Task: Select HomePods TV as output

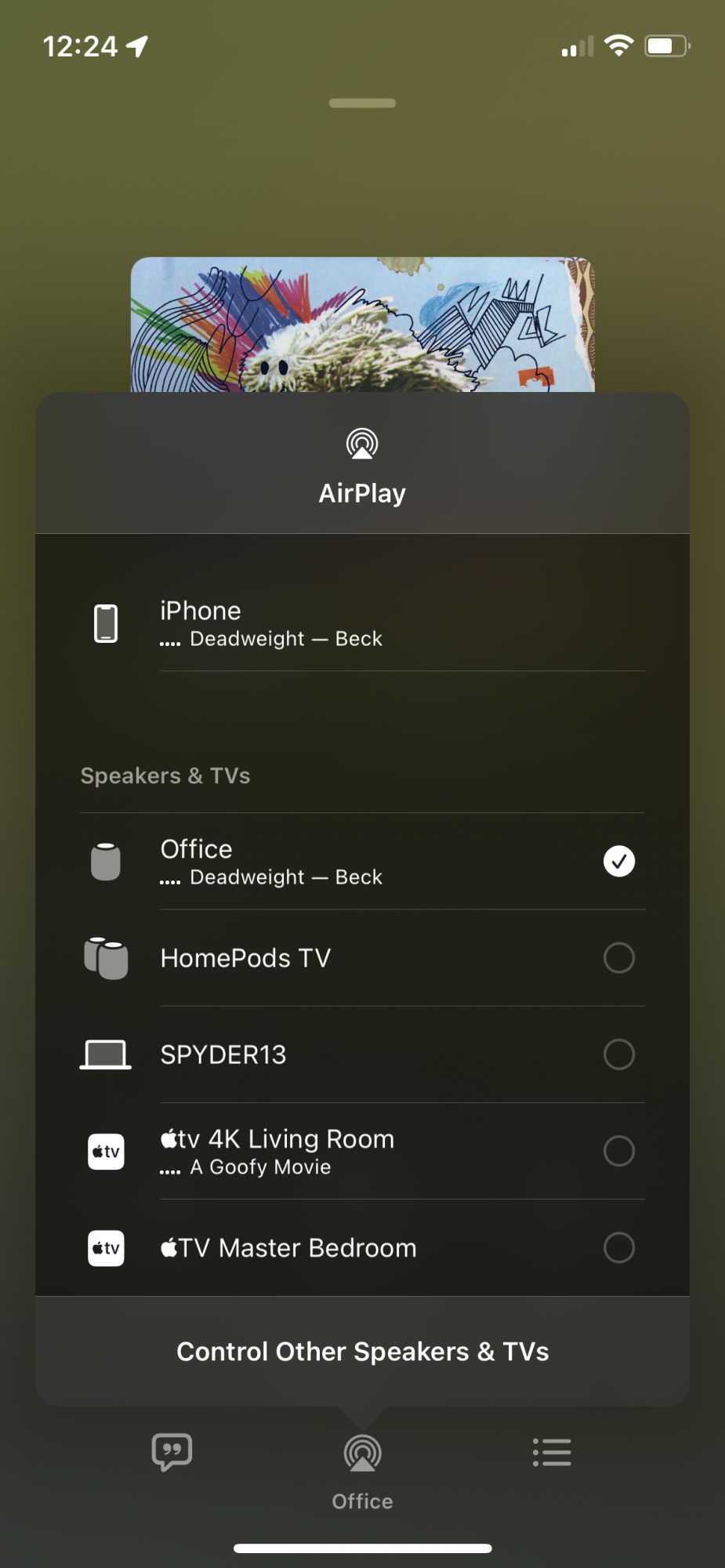Action: (x=618, y=957)
